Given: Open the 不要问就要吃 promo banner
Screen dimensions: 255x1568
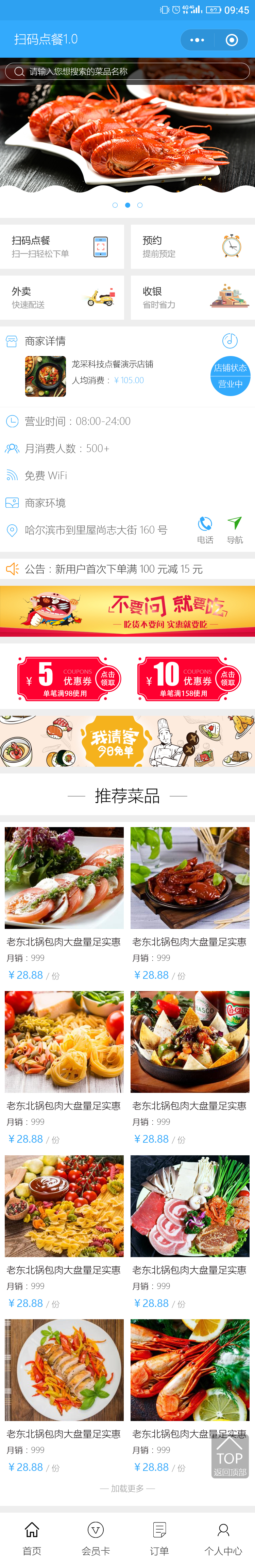Looking at the screenshot, I should (128, 611).
